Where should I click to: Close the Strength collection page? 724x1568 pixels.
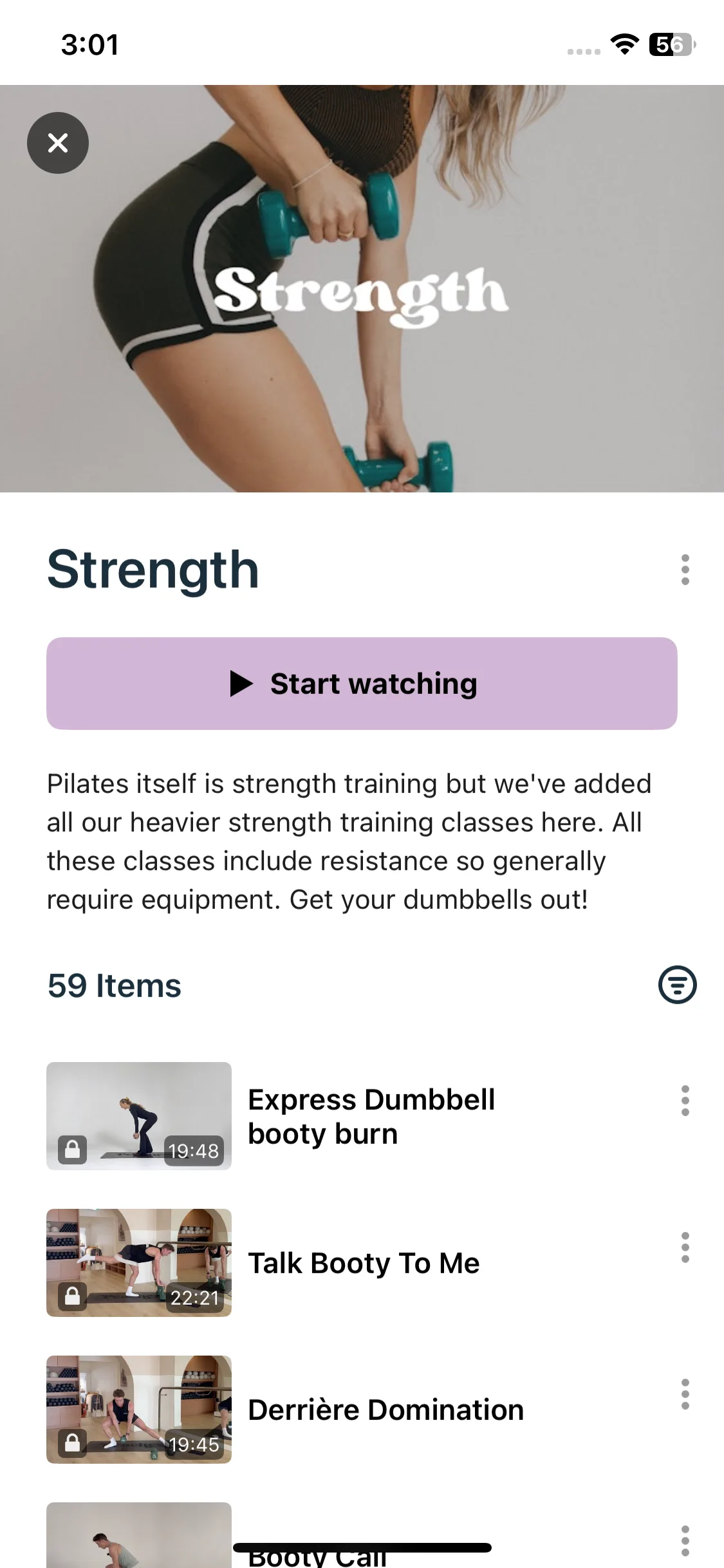coord(58,143)
